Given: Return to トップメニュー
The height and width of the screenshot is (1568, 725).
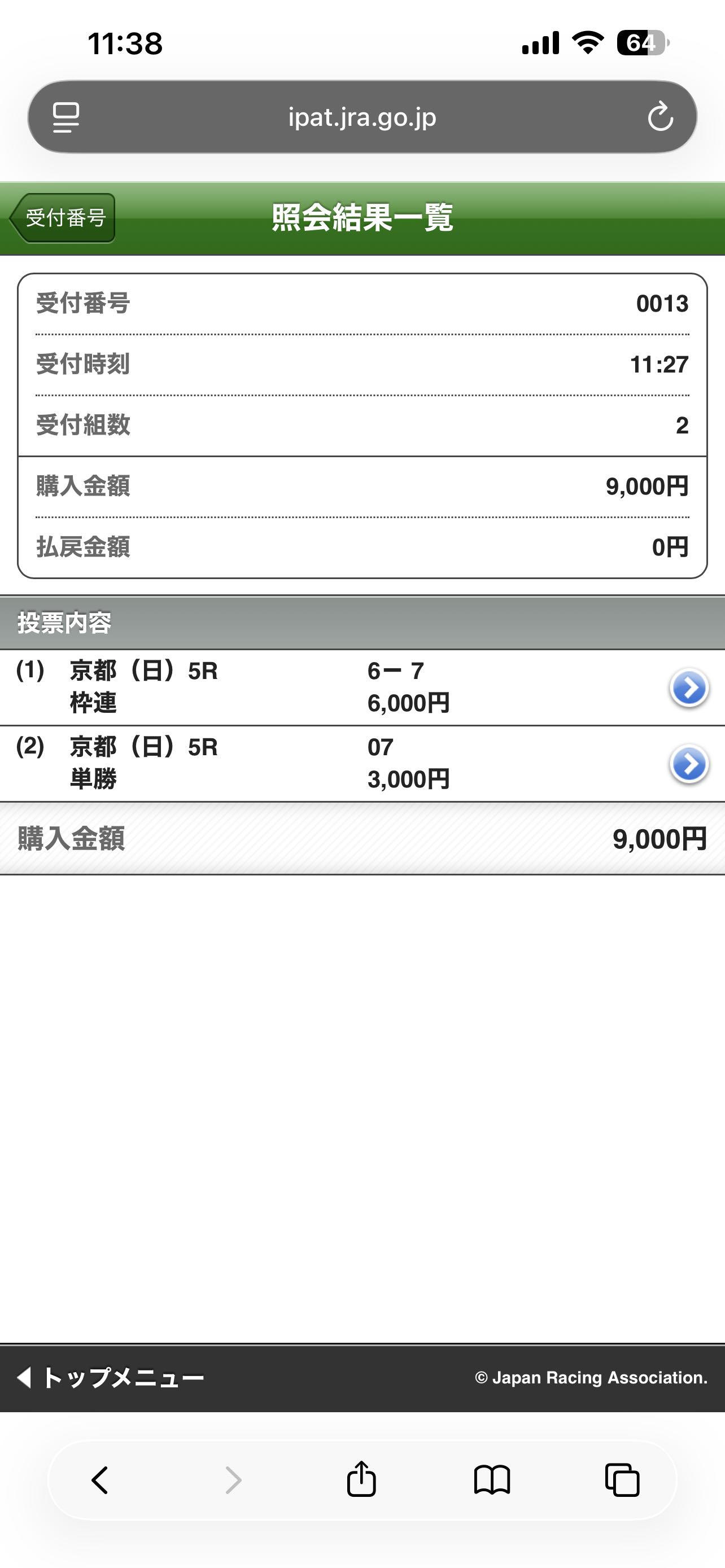Looking at the screenshot, I should 111,1377.
